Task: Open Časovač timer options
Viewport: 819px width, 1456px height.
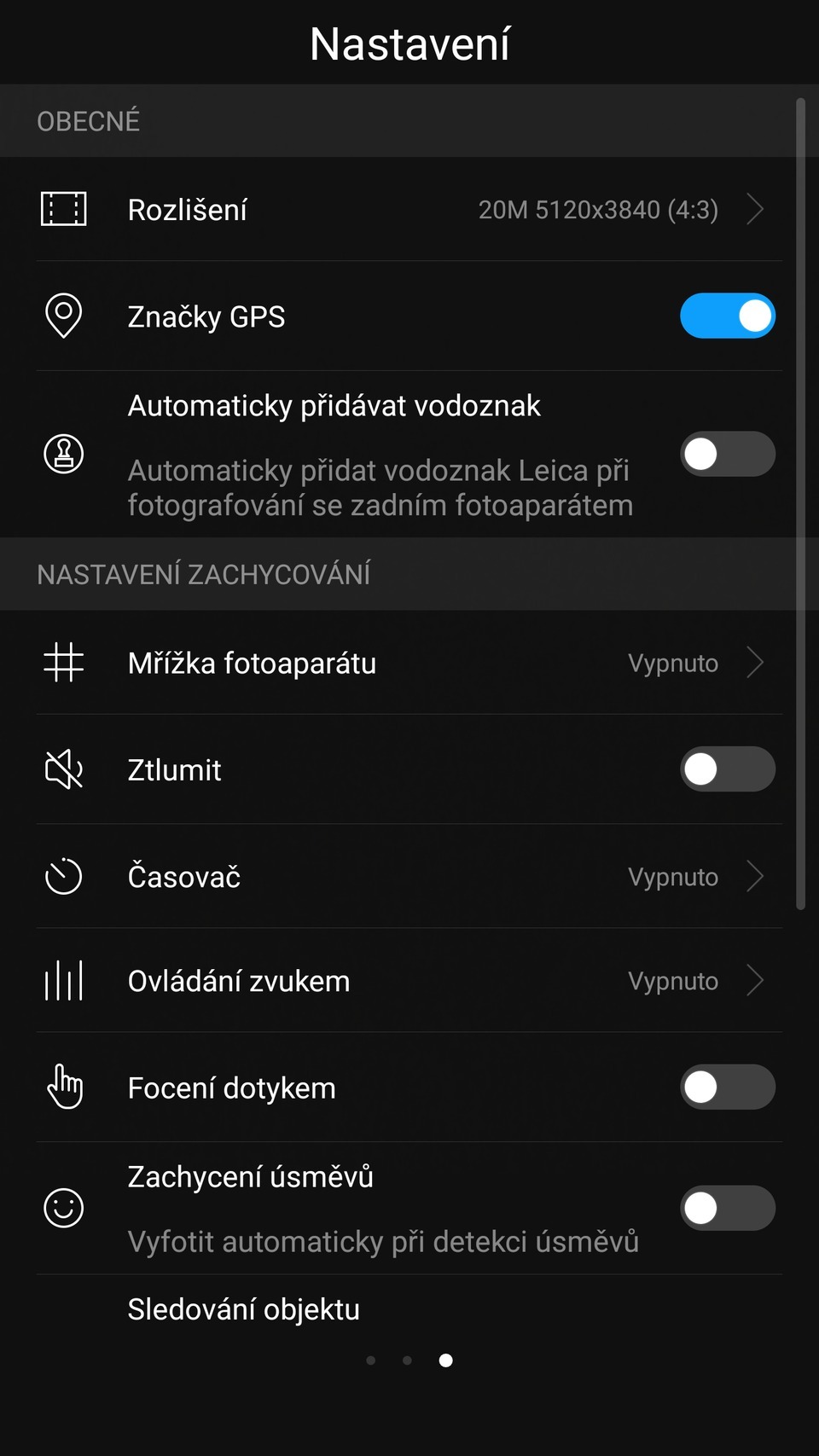Action: (x=754, y=876)
